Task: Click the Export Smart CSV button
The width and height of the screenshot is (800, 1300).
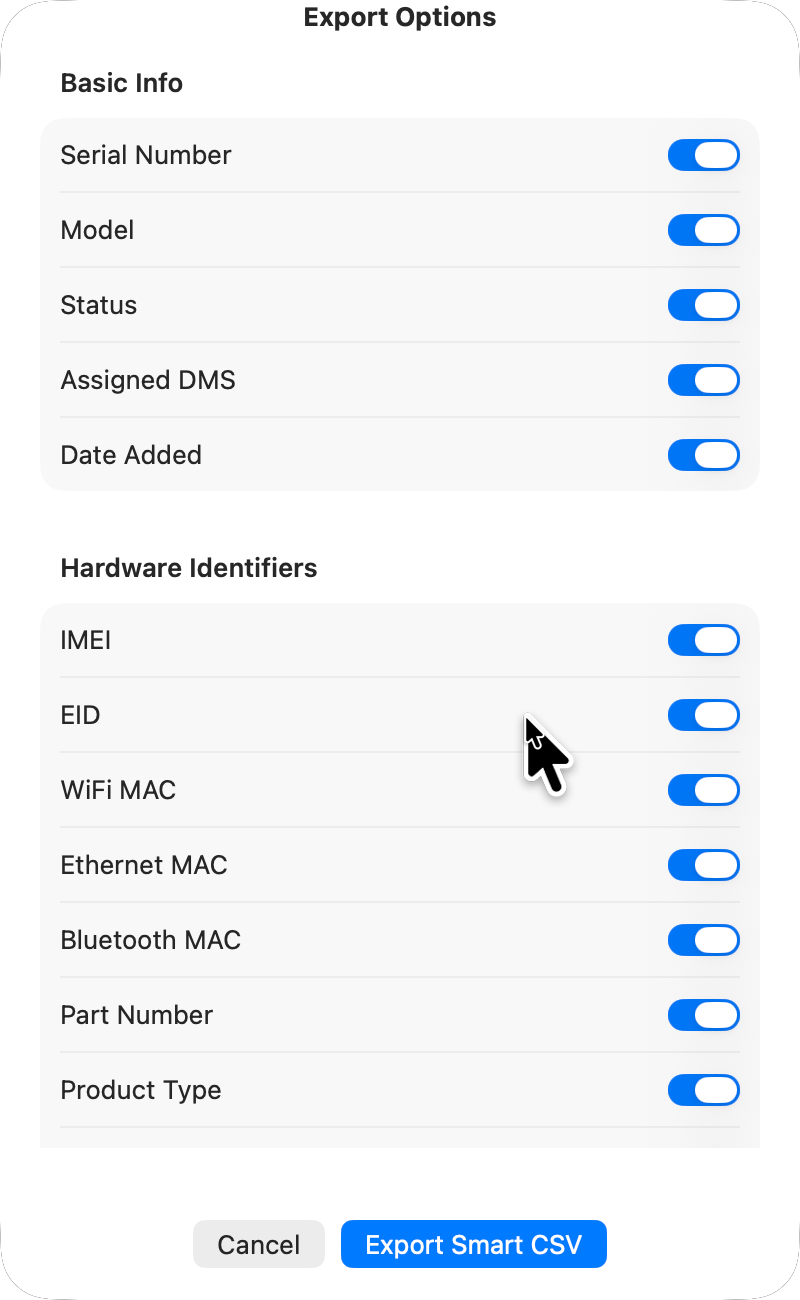Action: 473,1244
